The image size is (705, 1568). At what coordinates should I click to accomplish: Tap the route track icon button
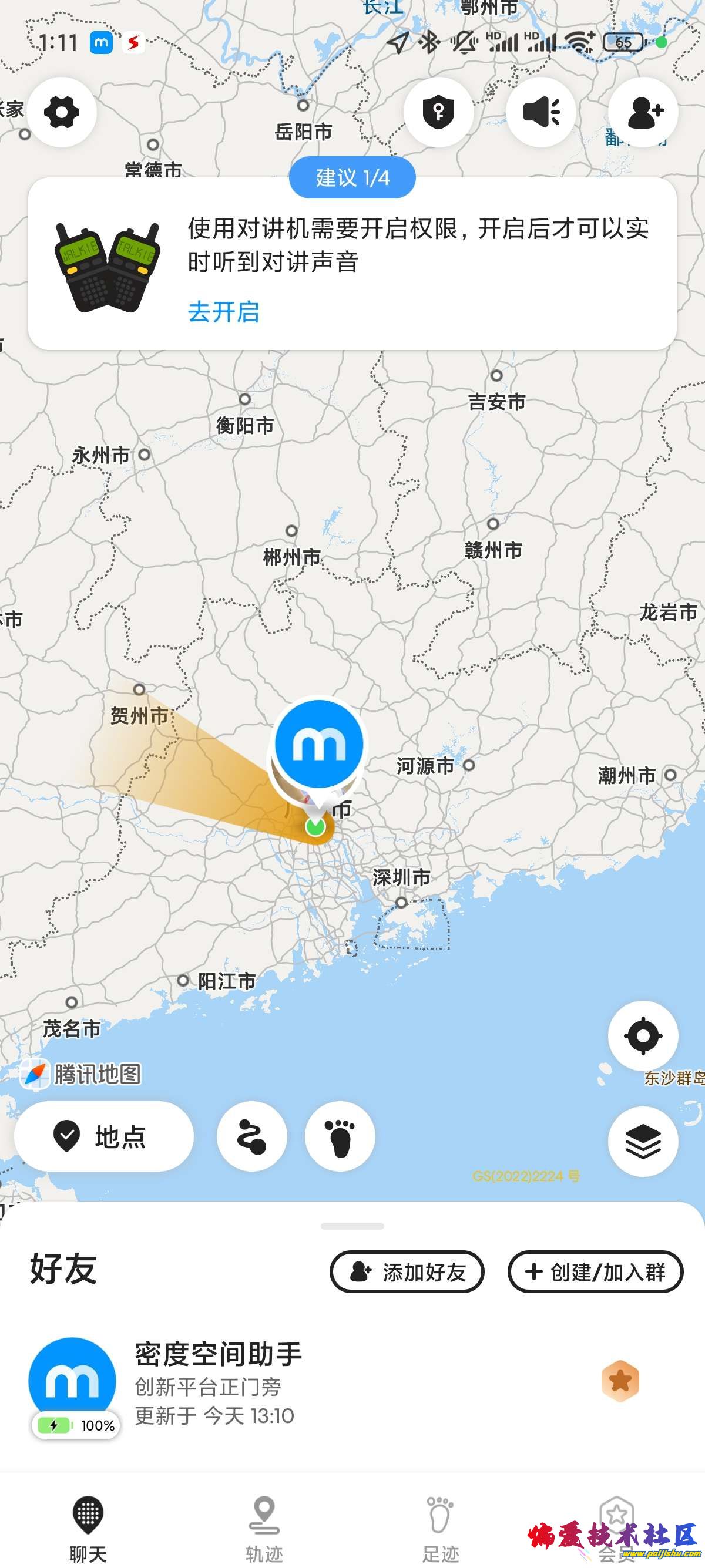pos(251,1136)
